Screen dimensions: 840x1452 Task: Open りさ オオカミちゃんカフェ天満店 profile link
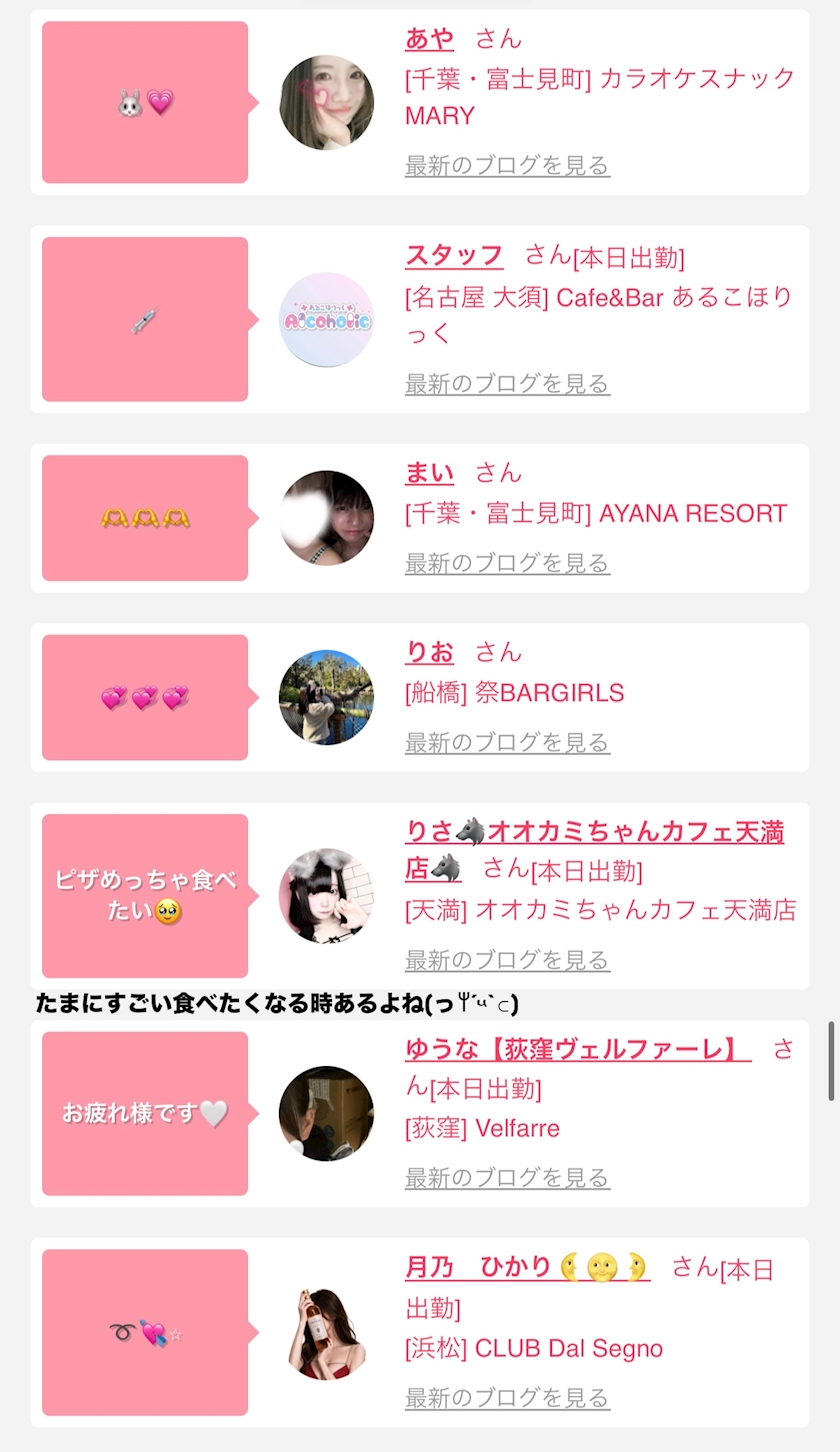click(x=594, y=850)
